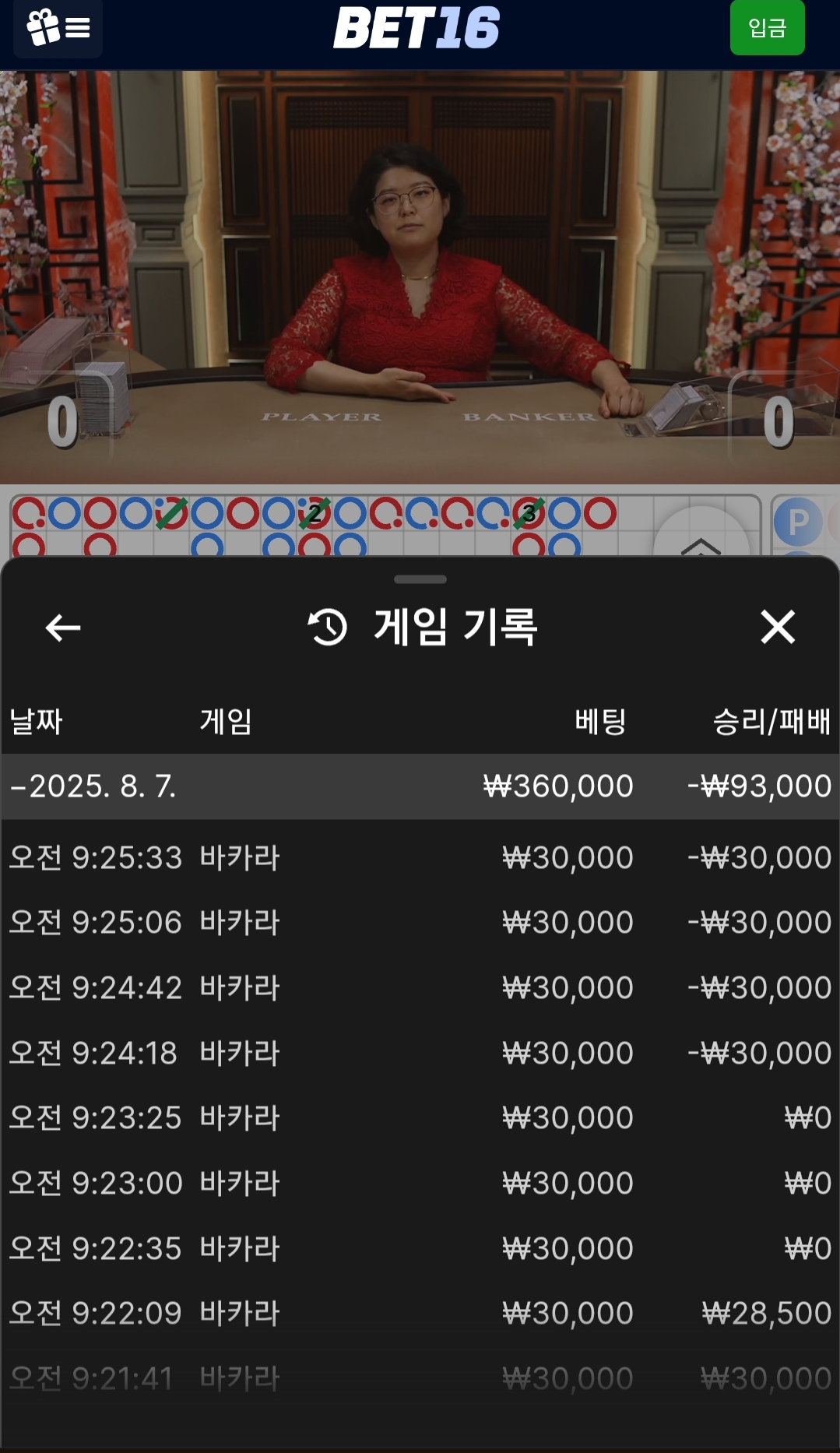Open the 오전 9:24:18 바카라 record

click(x=420, y=1054)
